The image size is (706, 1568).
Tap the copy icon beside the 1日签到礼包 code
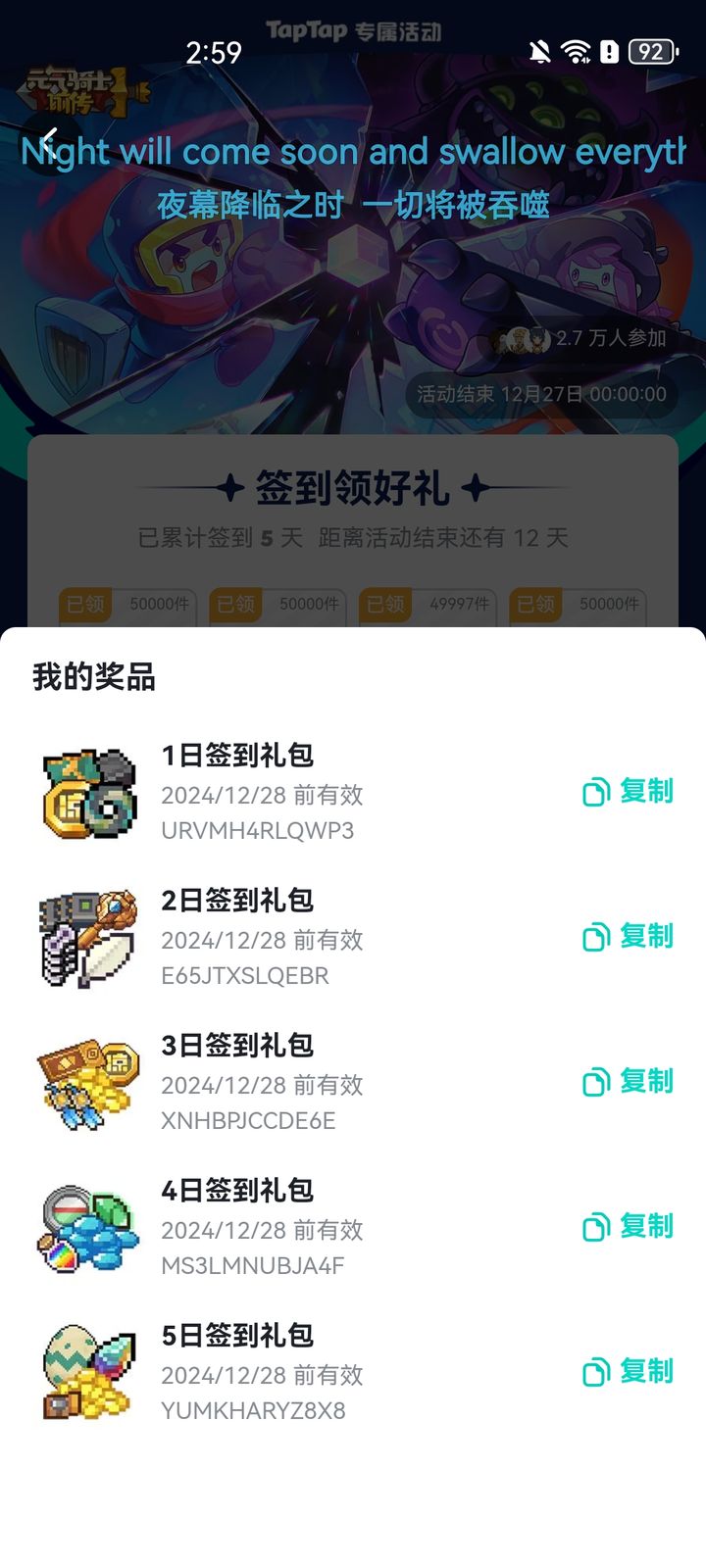[x=595, y=791]
